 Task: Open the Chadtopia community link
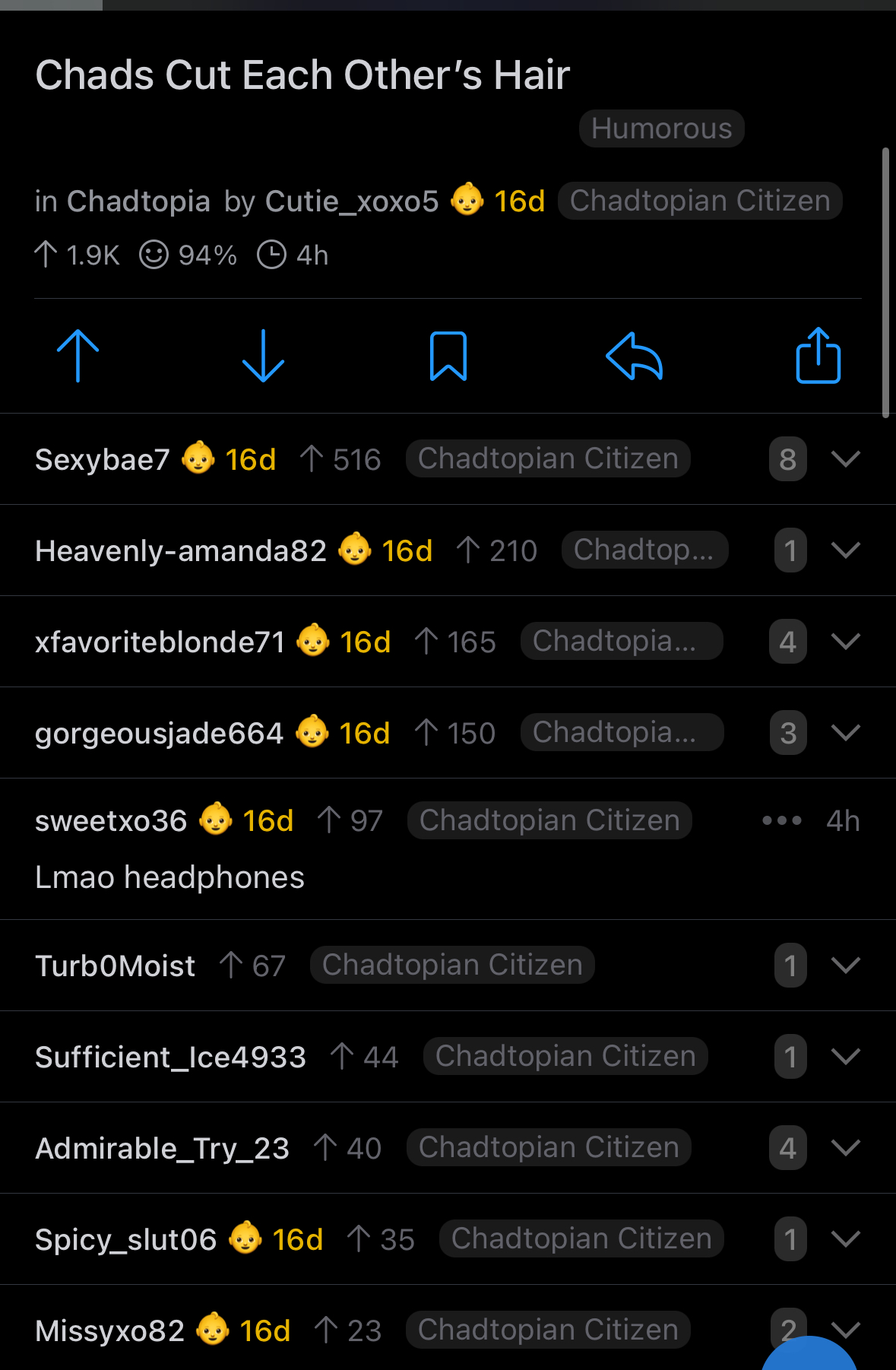point(138,201)
